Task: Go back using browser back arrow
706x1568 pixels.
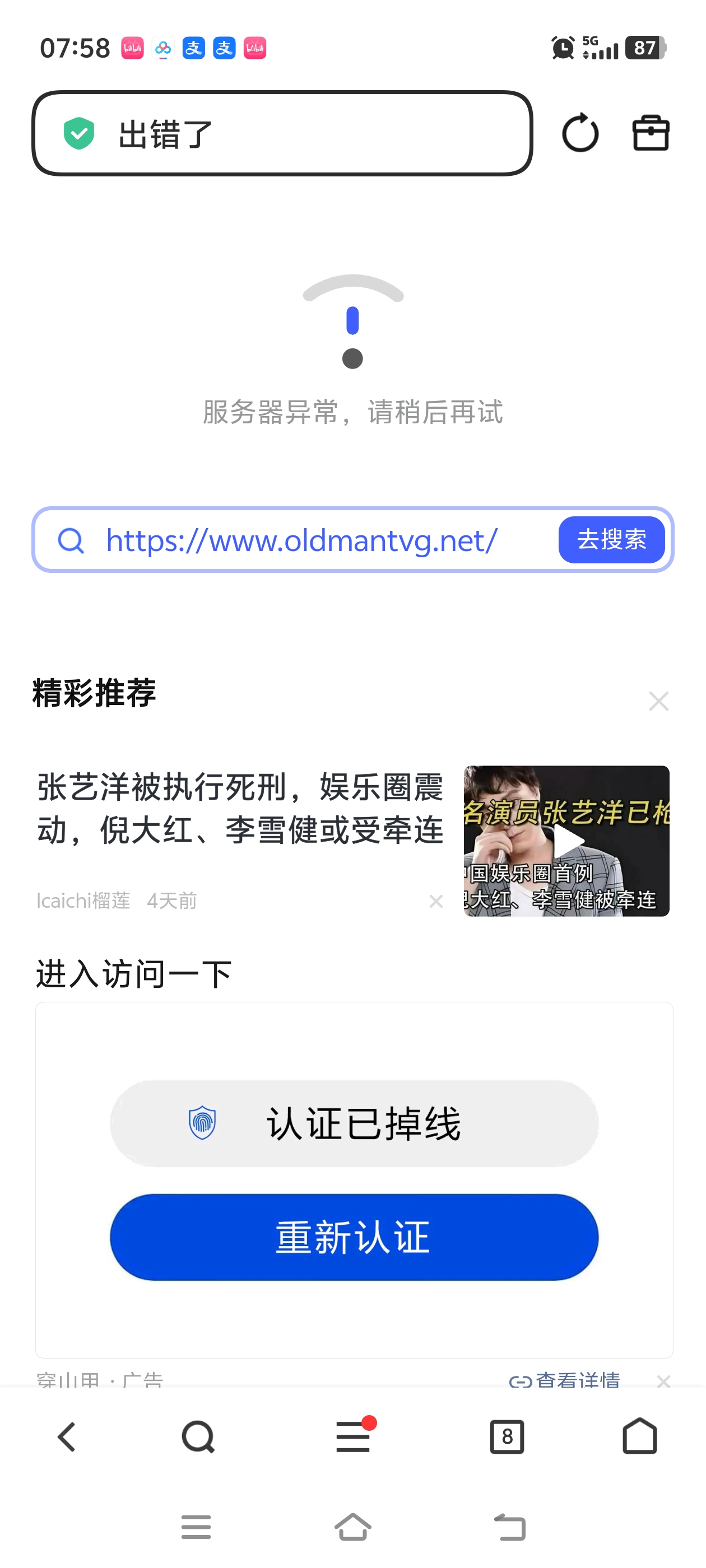Action: click(x=67, y=1437)
